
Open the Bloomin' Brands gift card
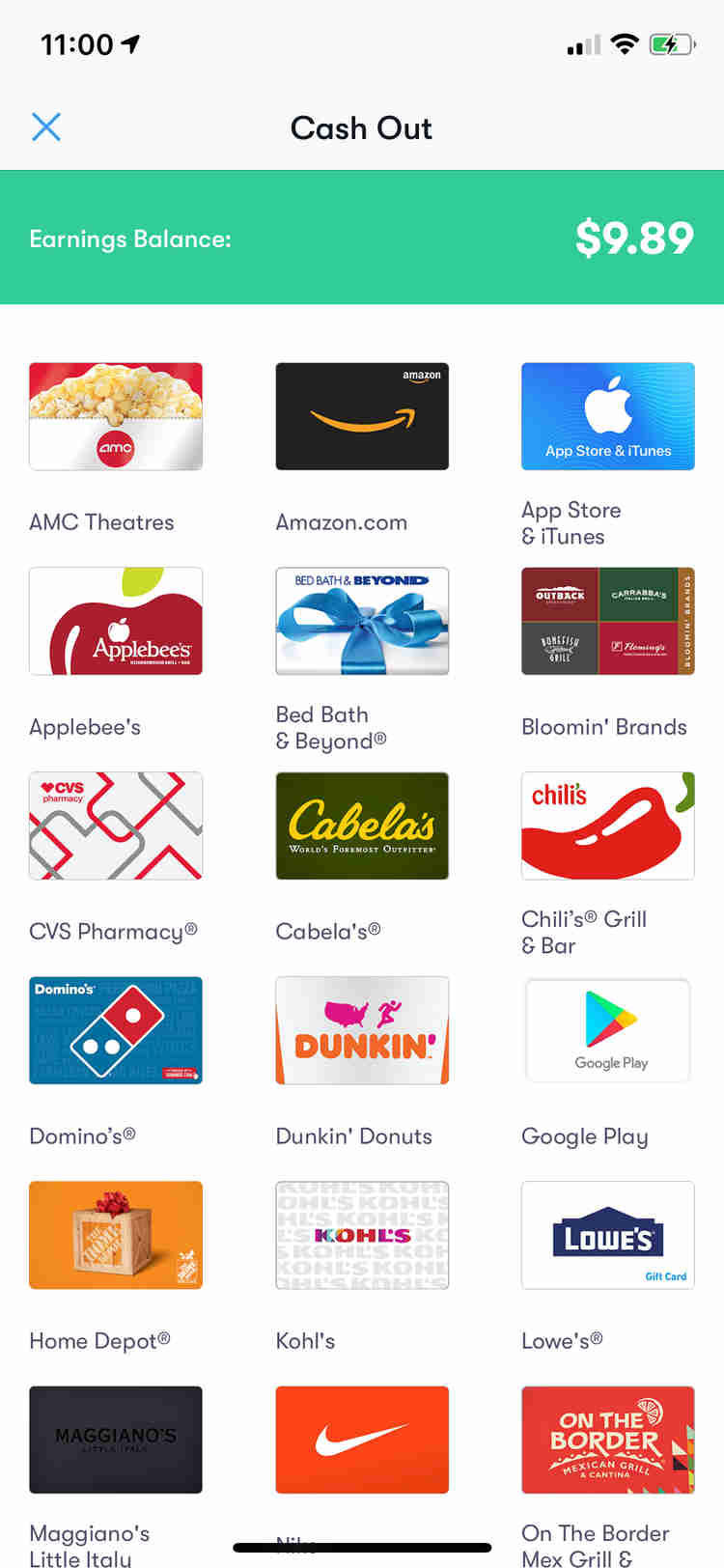(x=608, y=621)
